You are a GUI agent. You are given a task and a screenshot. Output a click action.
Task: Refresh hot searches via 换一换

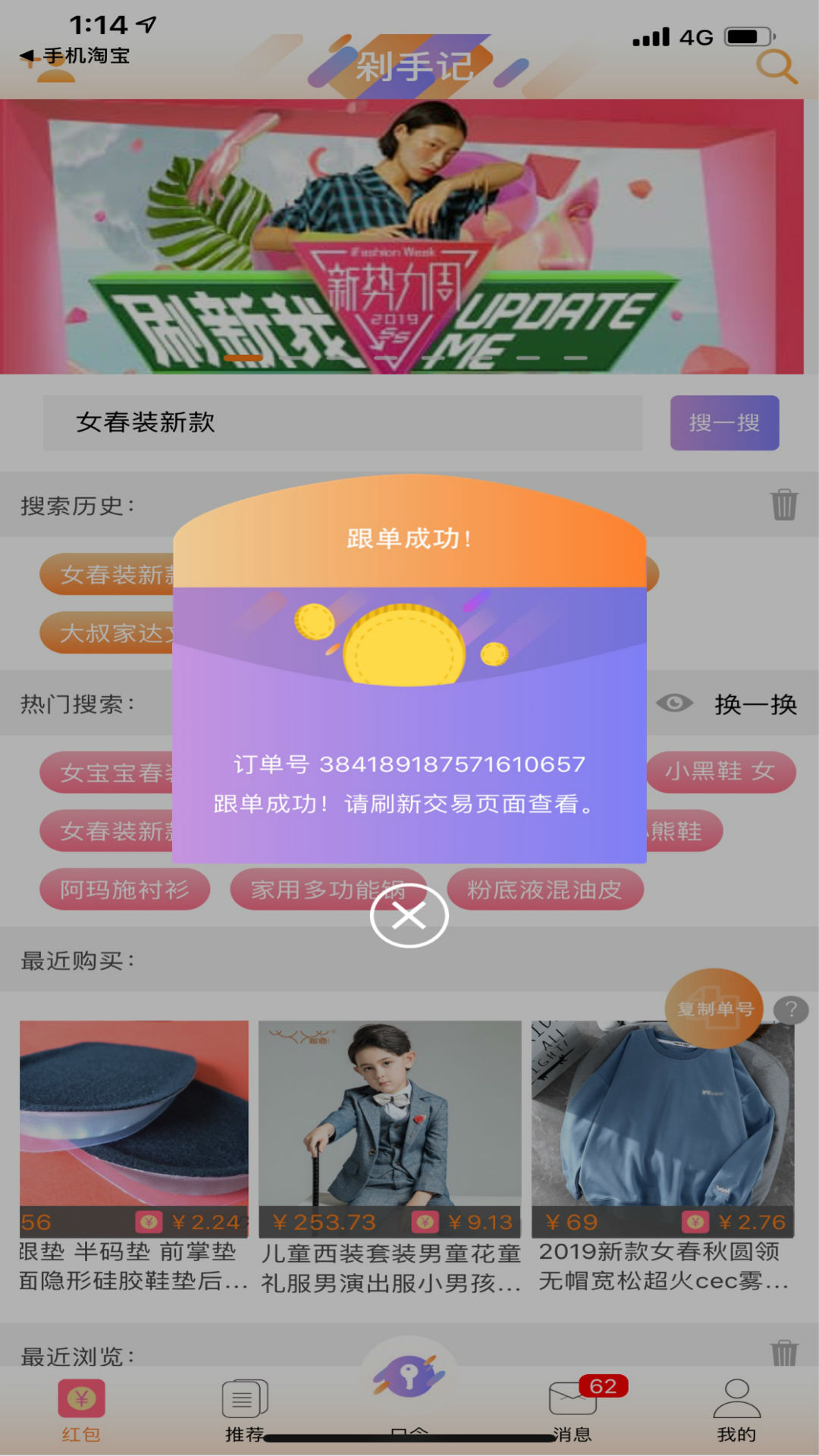click(755, 704)
